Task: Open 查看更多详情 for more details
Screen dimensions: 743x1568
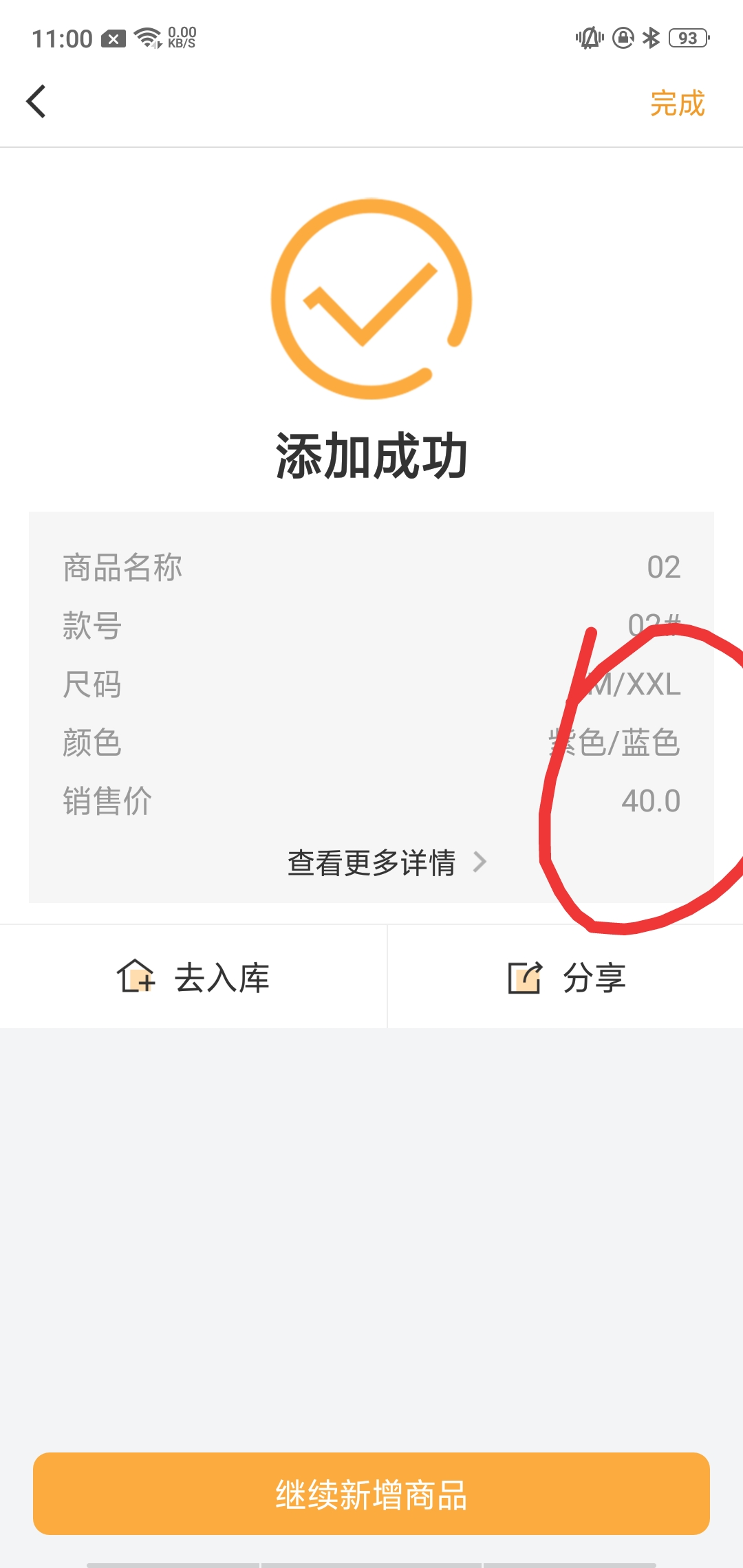Action: click(x=387, y=862)
